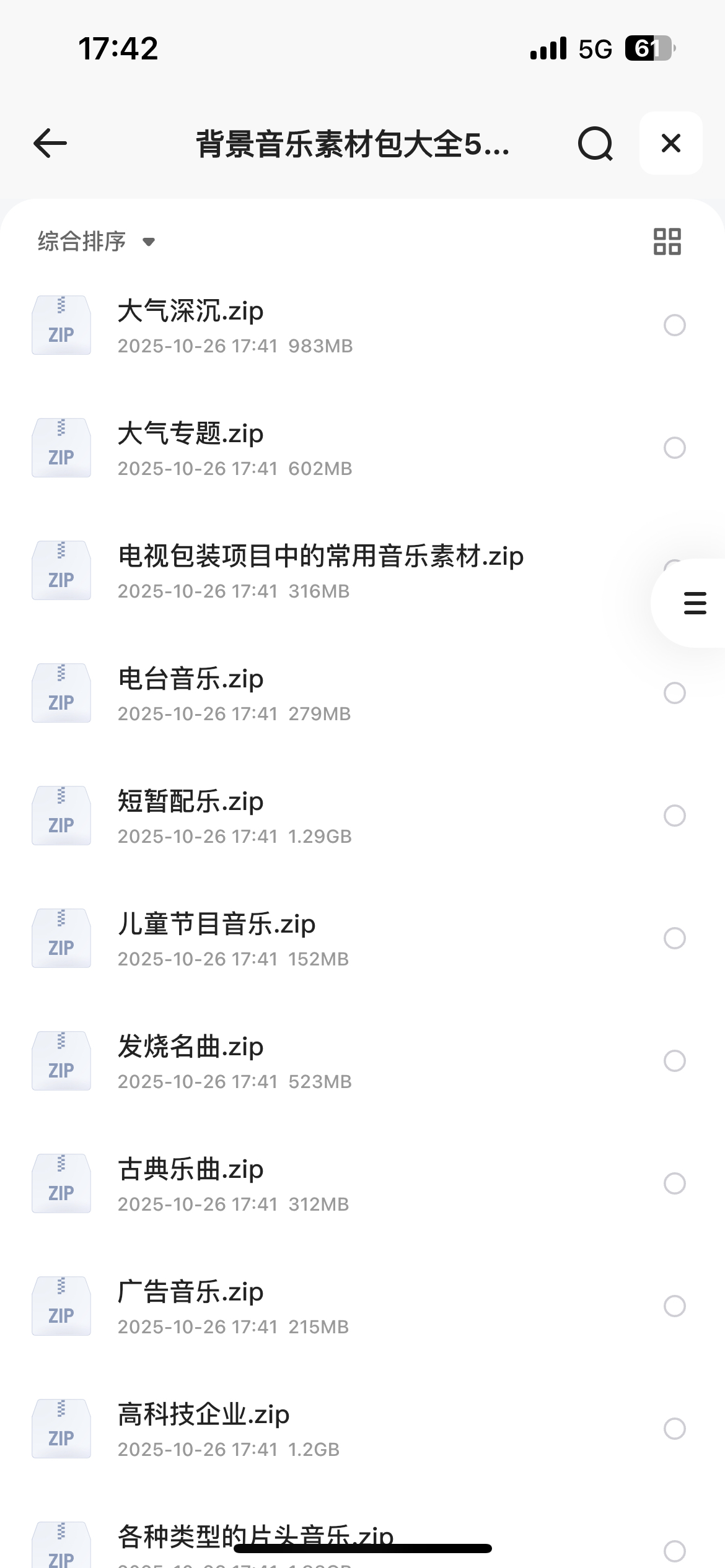Select the circle for 儿童节目音乐.zip
The height and width of the screenshot is (1568, 725).
pos(674,938)
